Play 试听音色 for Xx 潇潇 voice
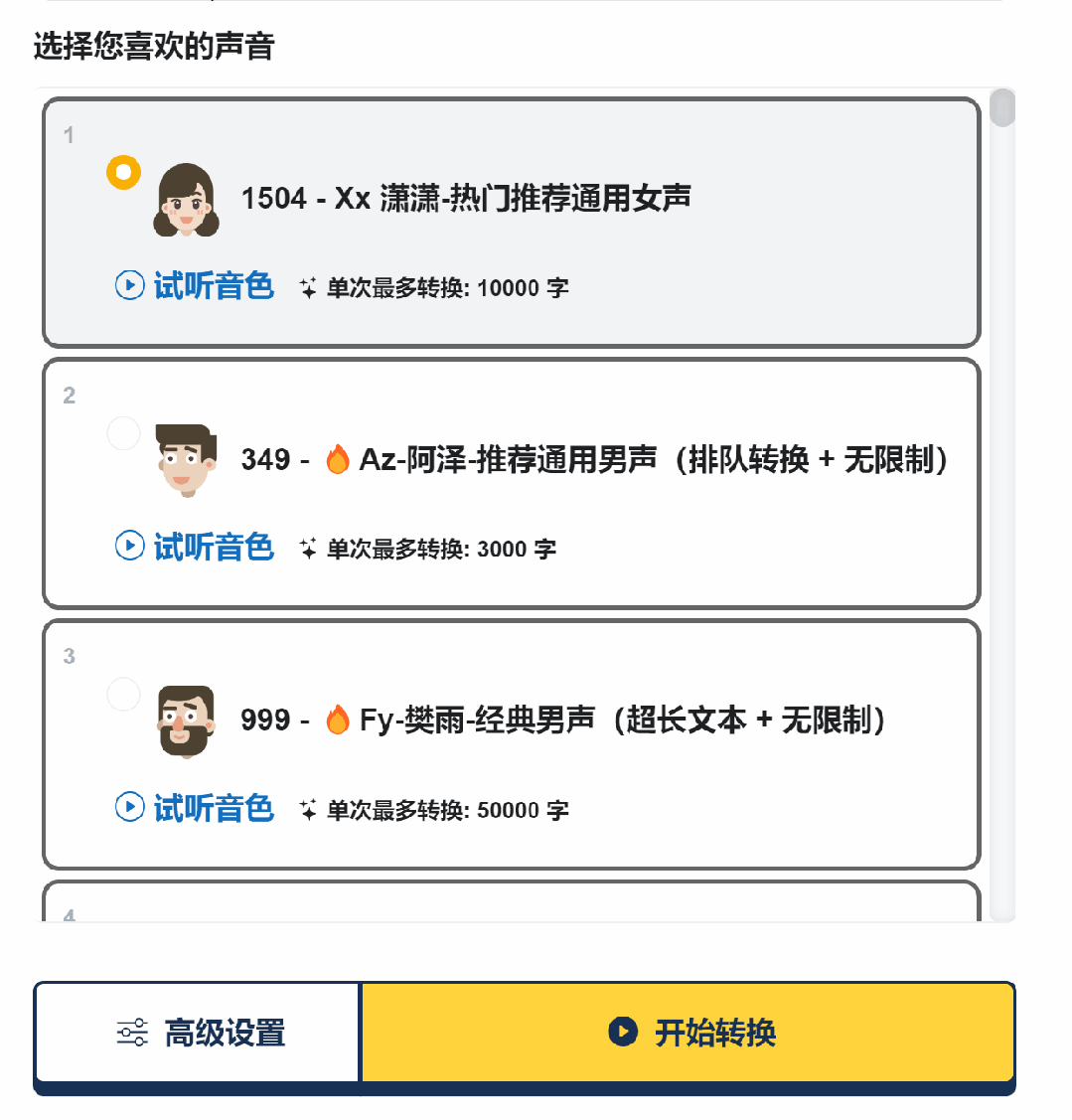Viewport: 1072px width, 1120px height. coord(195,286)
